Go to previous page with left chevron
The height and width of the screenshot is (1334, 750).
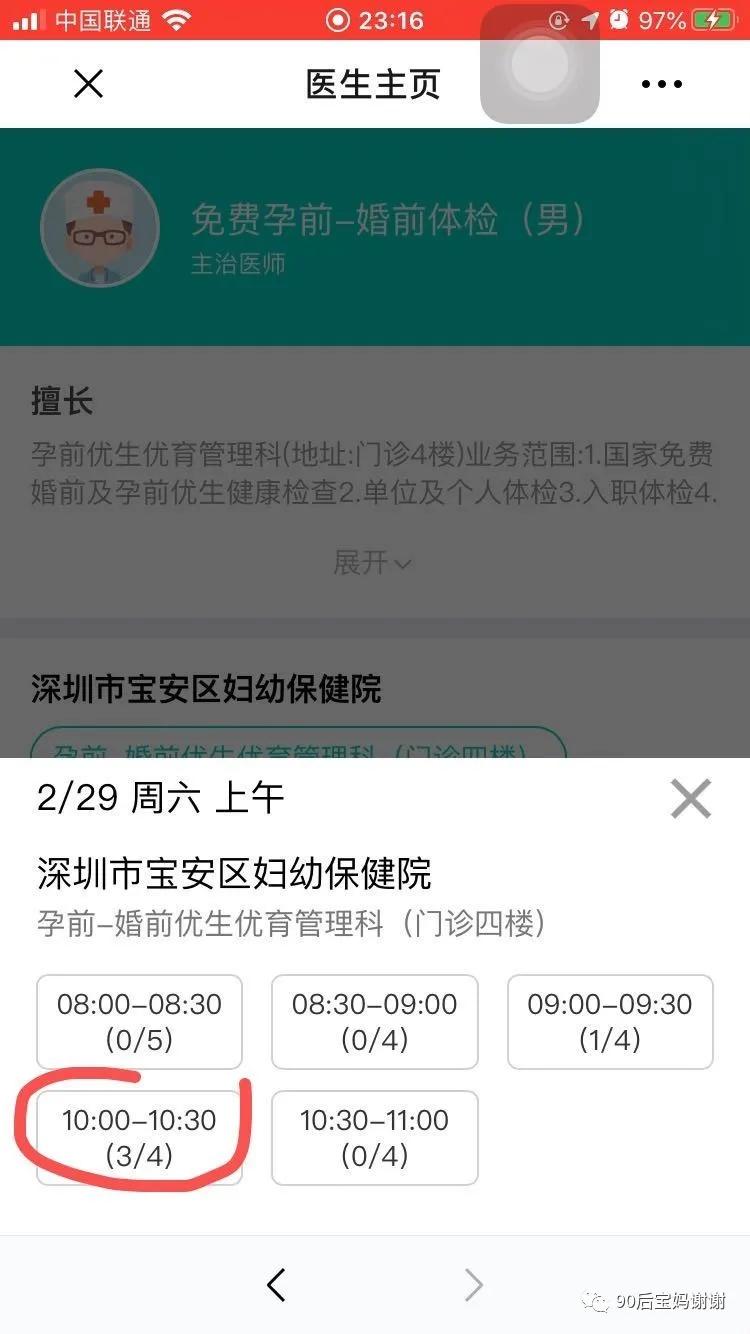[276, 1285]
